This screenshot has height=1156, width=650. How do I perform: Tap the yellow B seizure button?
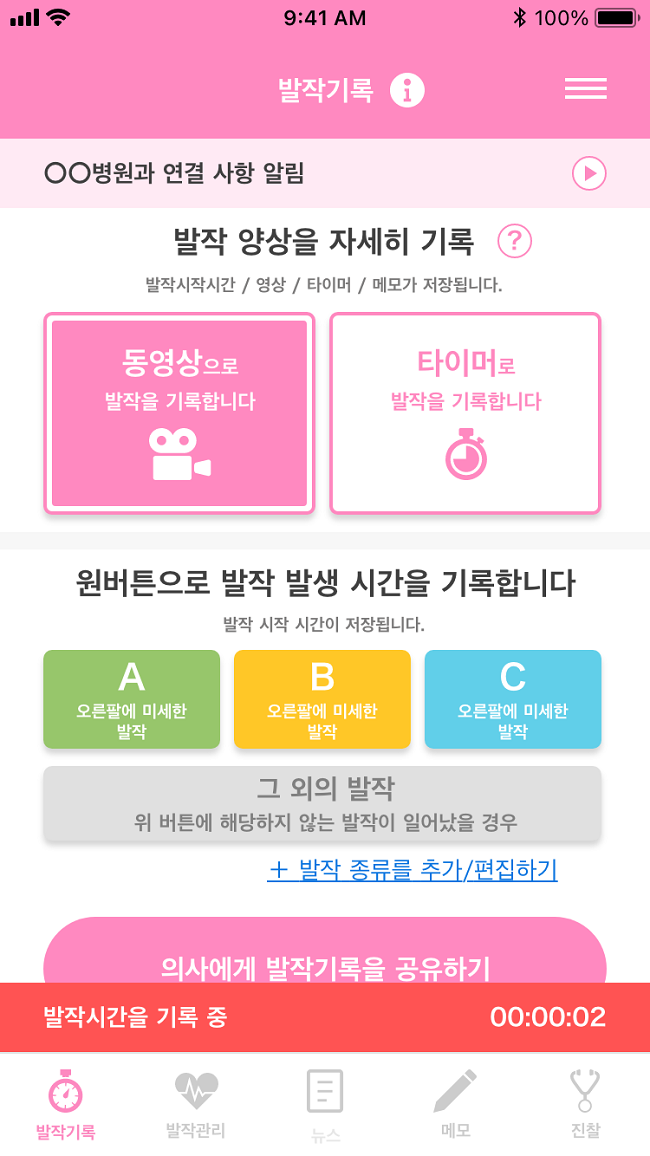click(x=322, y=699)
